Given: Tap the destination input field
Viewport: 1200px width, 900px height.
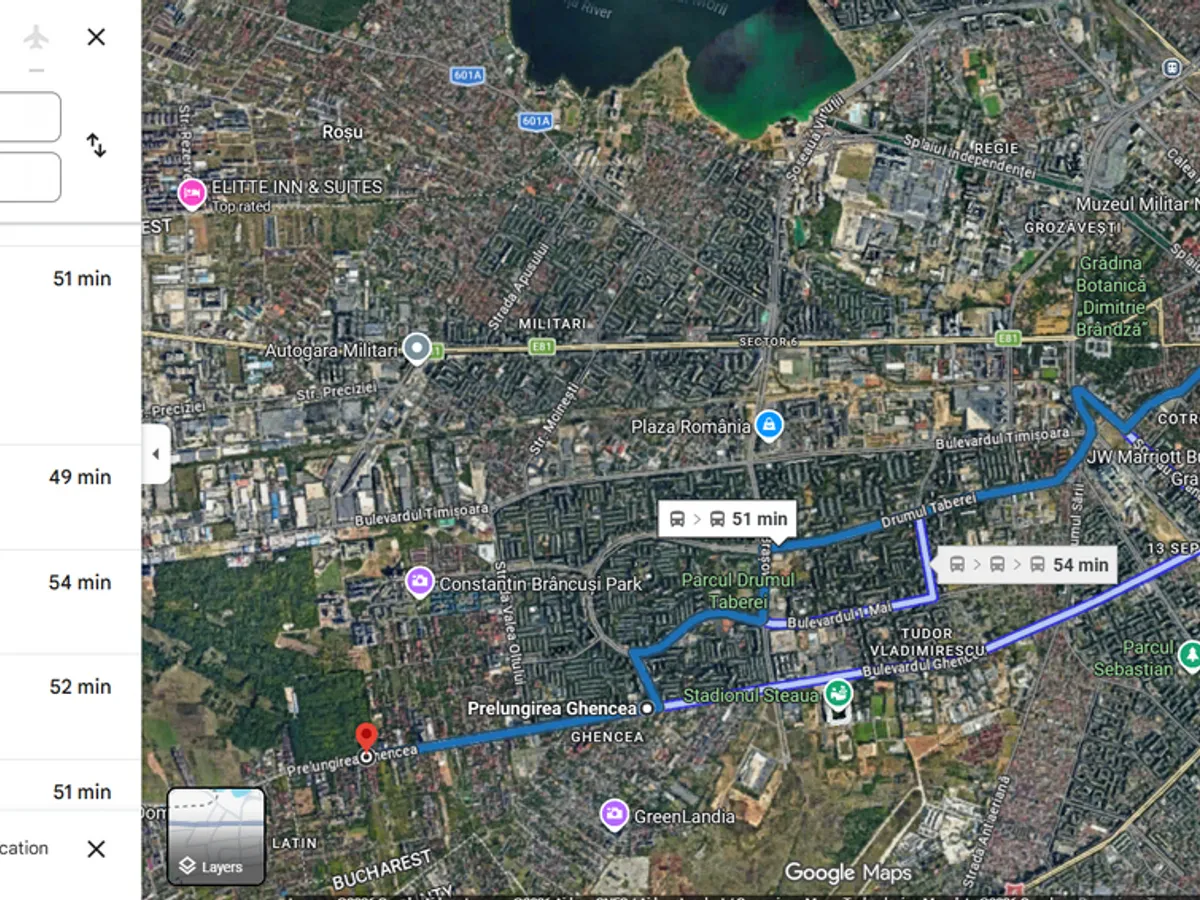Looking at the screenshot, I should (30, 177).
